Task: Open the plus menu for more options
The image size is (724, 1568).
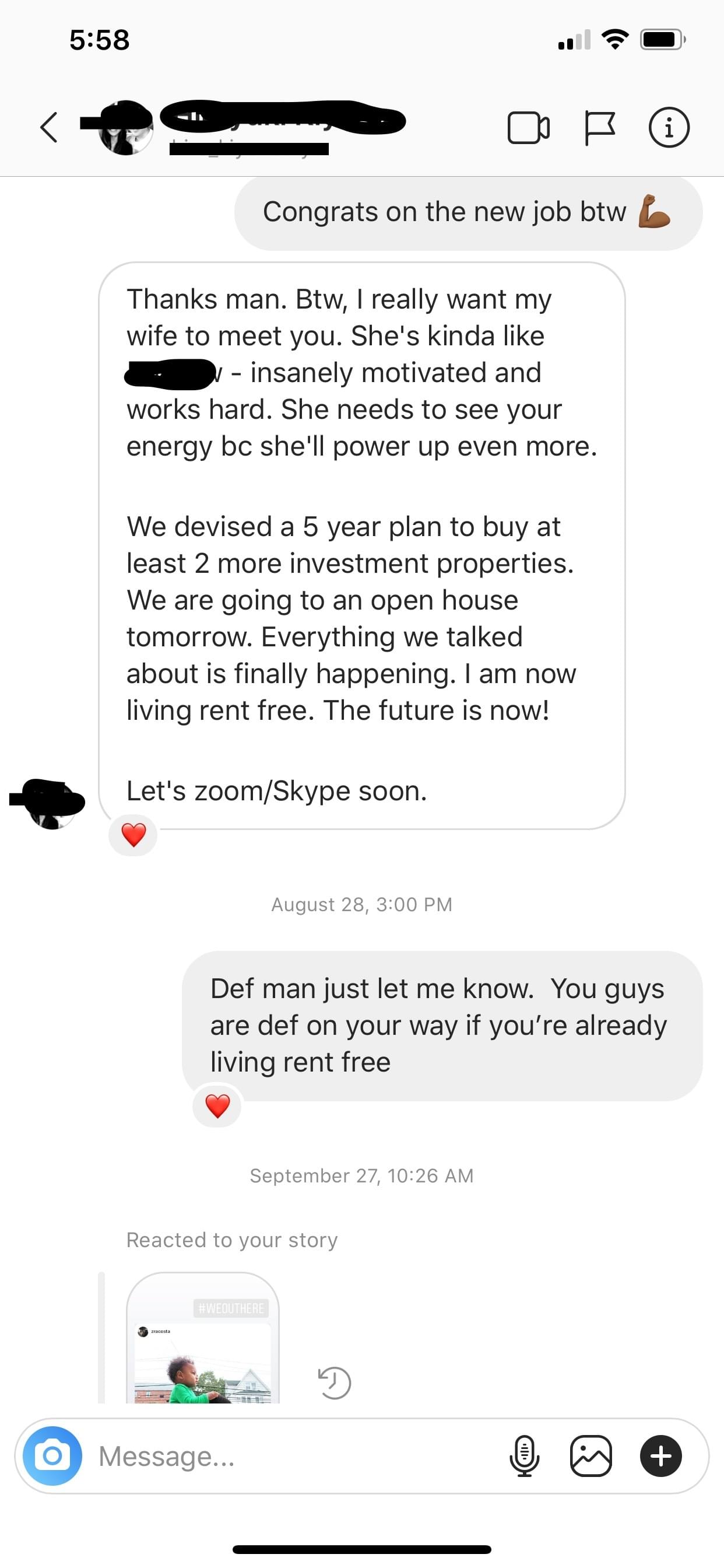Action: coord(660,1456)
